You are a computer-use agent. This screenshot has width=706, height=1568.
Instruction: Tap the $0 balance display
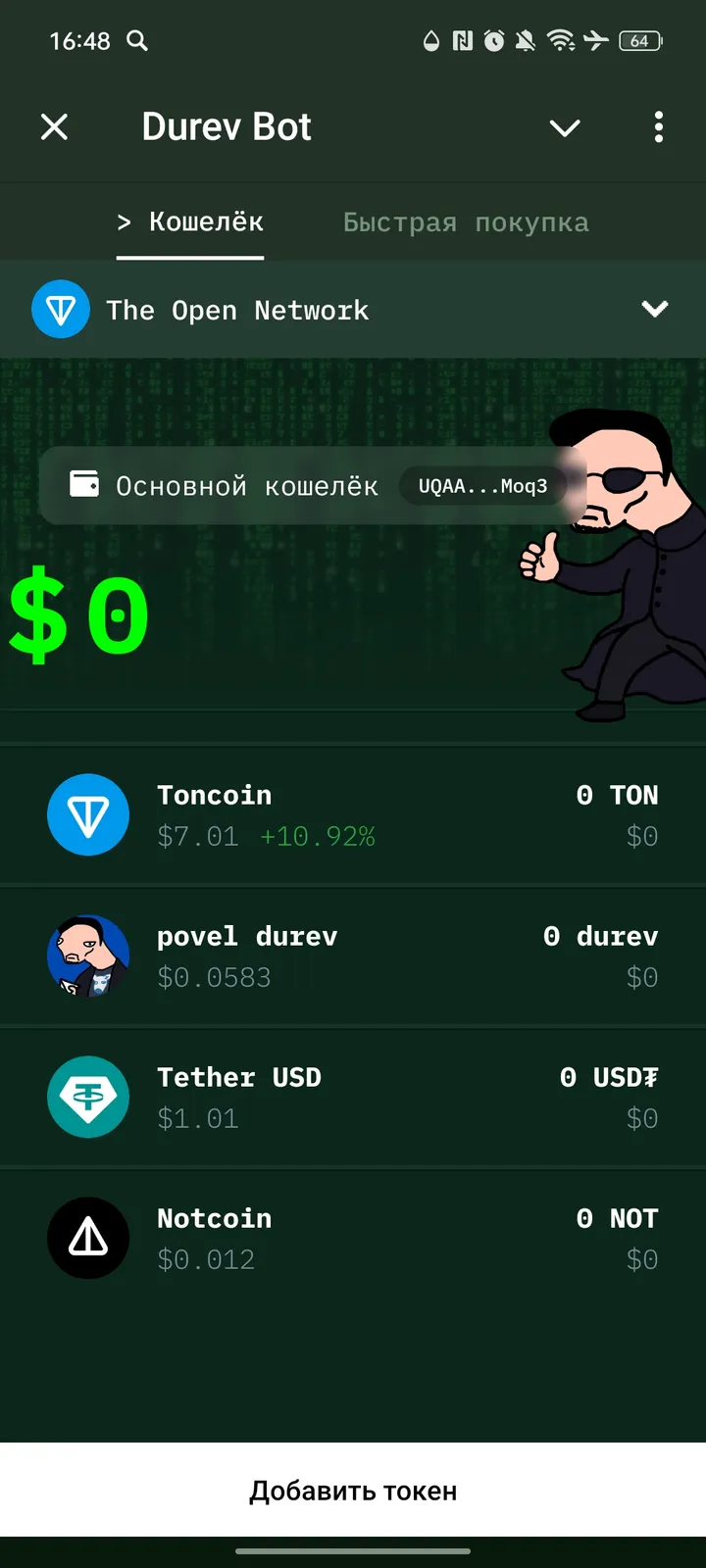(x=76, y=612)
